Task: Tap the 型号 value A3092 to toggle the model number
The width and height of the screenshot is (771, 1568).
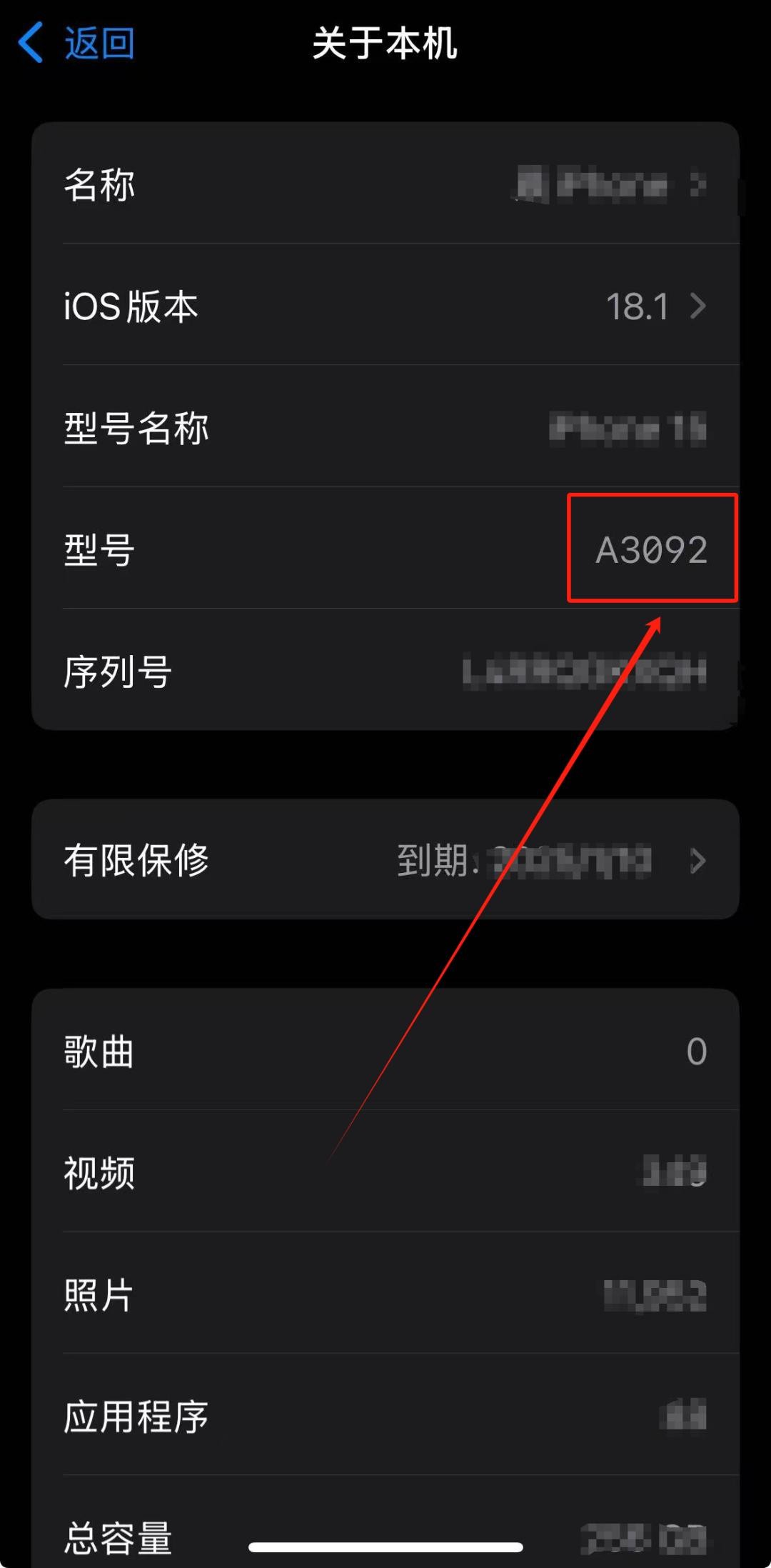Action: click(651, 549)
